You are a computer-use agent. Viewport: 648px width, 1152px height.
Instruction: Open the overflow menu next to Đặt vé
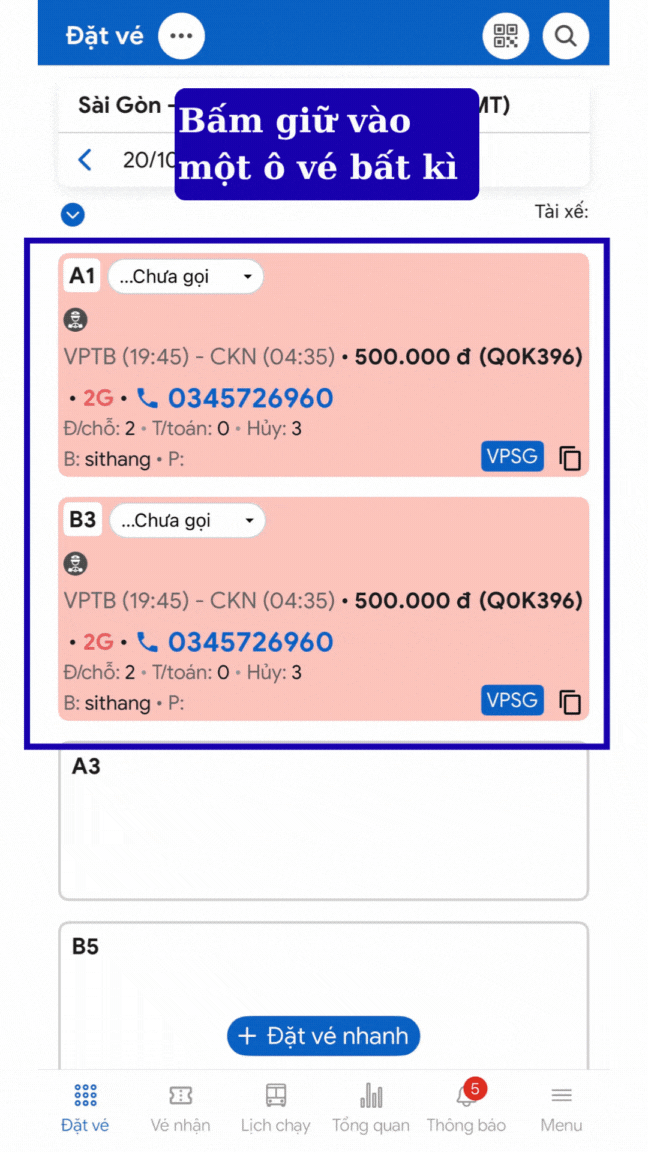tap(181, 37)
